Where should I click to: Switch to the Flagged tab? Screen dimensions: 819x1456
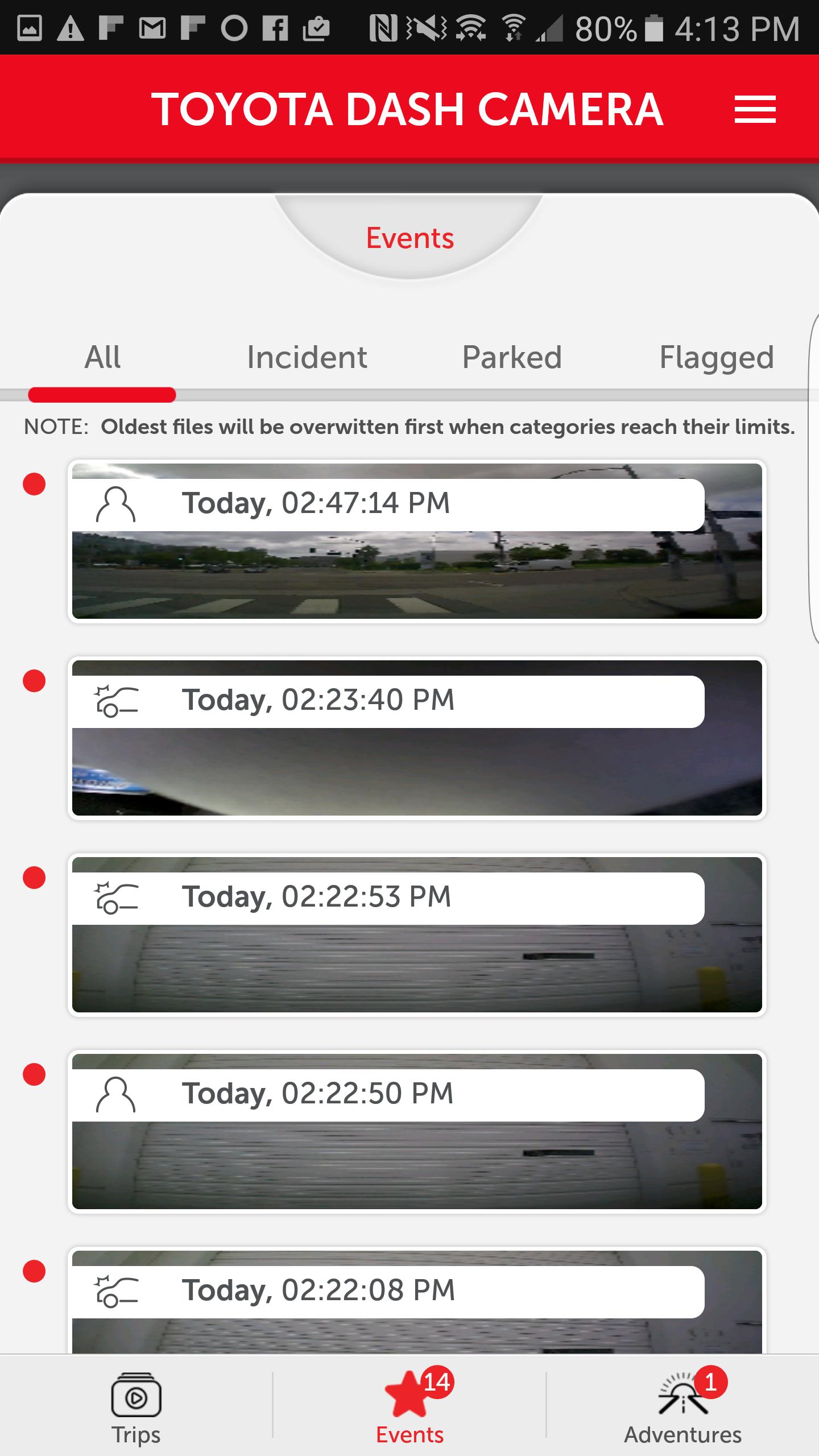(x=716, y=358)
